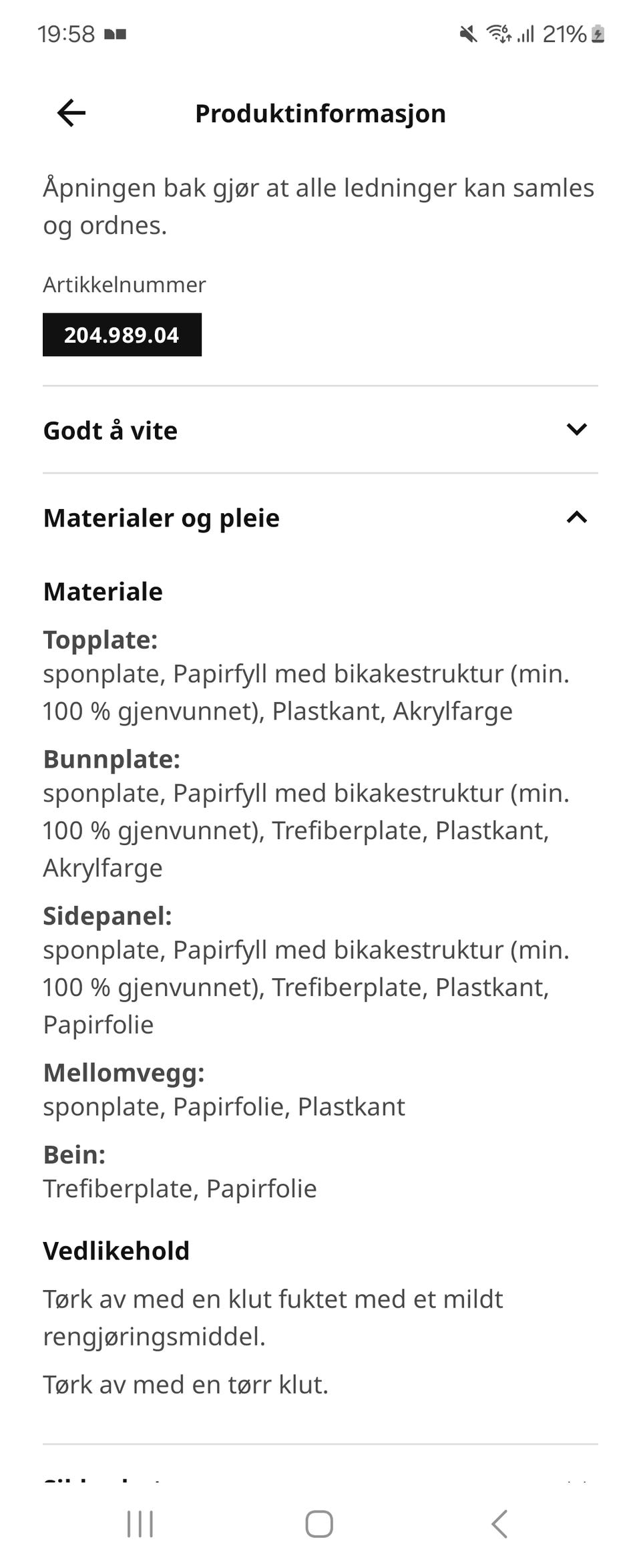
Task: Tap the charging battery icon
Action: click(596, 33)
